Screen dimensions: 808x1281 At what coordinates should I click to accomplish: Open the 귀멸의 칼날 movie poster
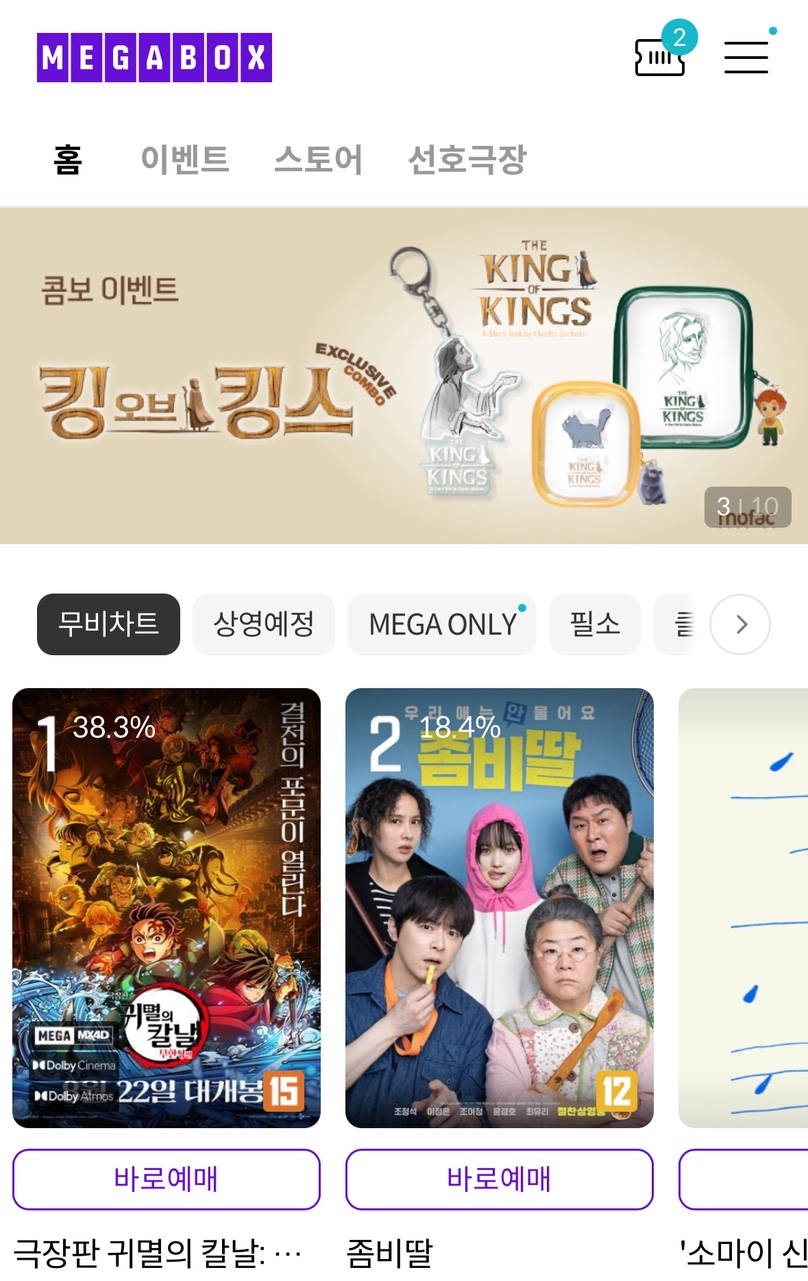pyautogui.click(x=166, y=907)
